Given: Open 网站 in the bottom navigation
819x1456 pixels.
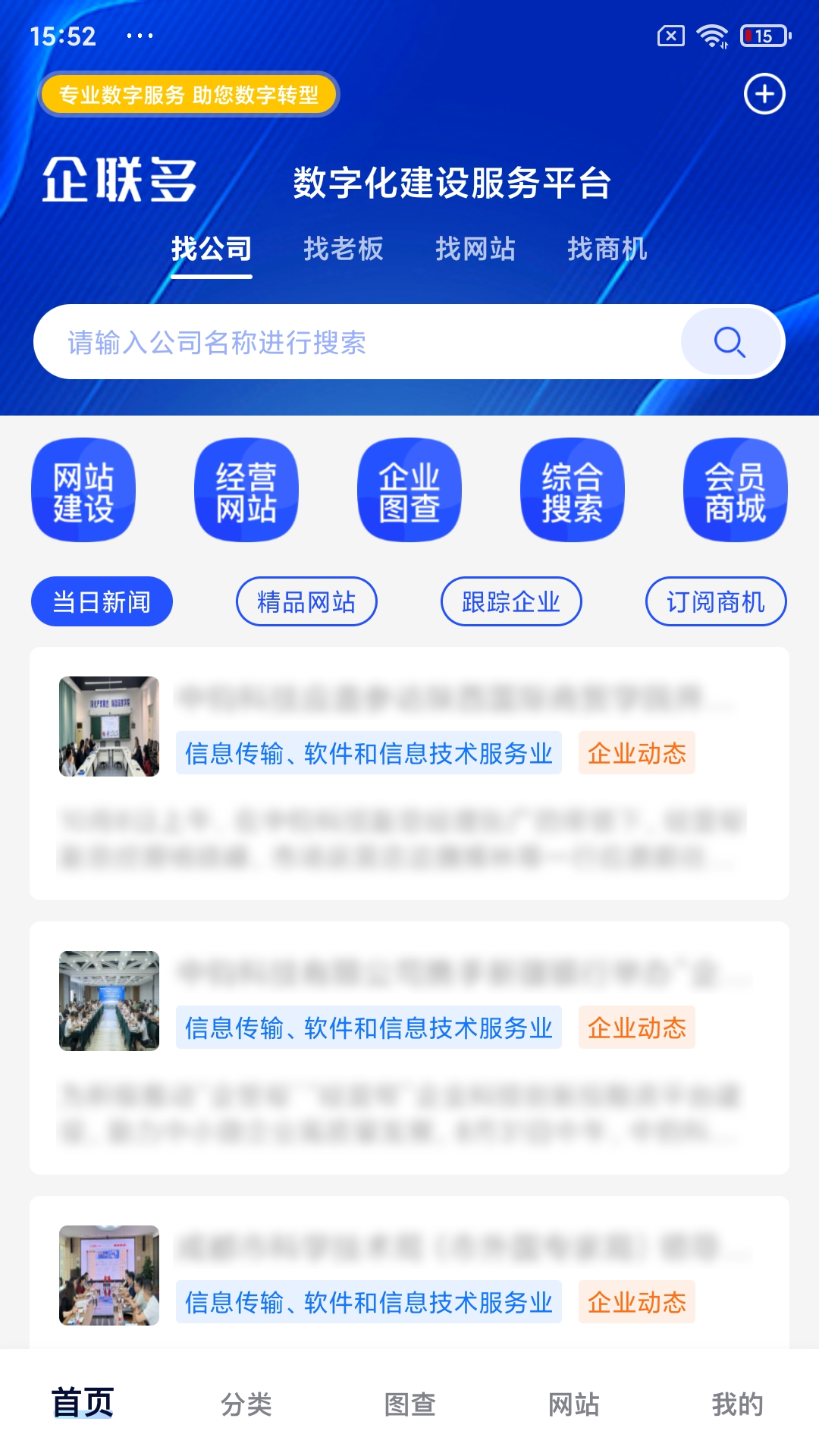Looking at the screenshot, I should tap(574, 1405).
